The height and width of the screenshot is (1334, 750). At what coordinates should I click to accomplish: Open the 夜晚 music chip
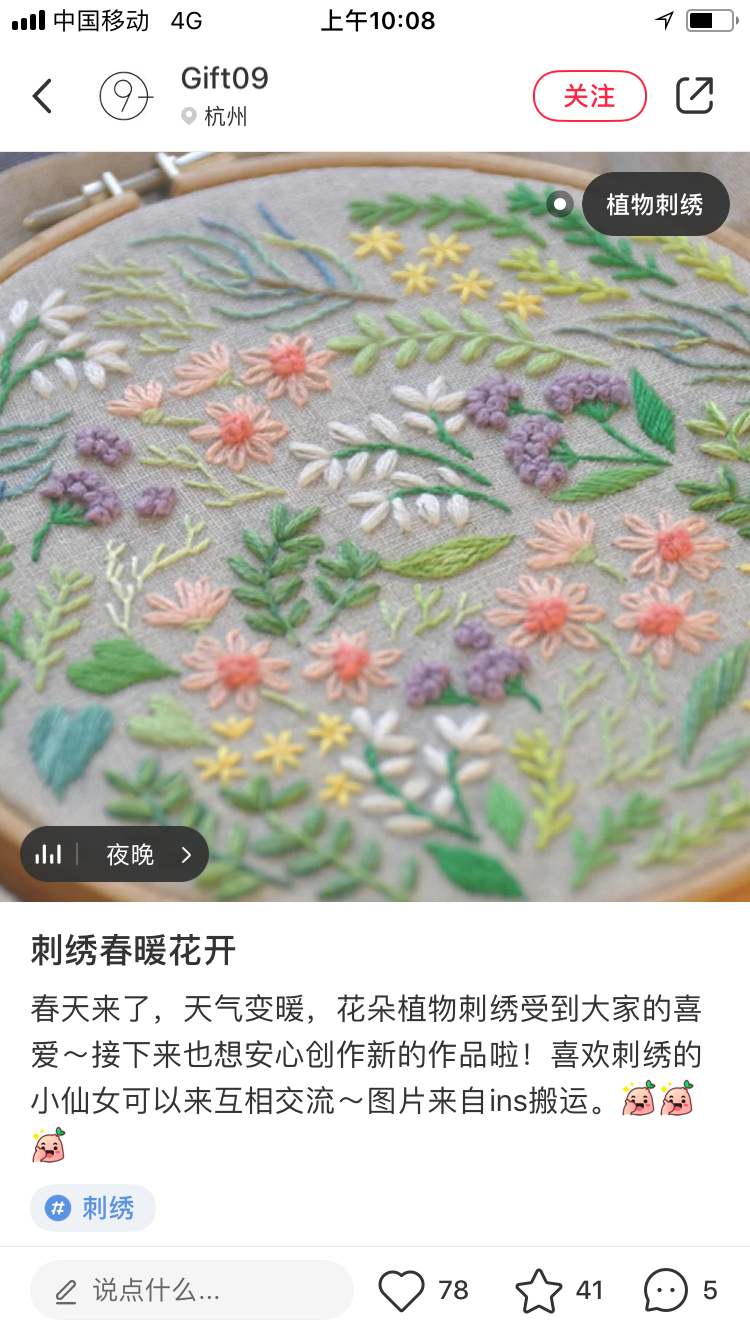pos(115,854)
